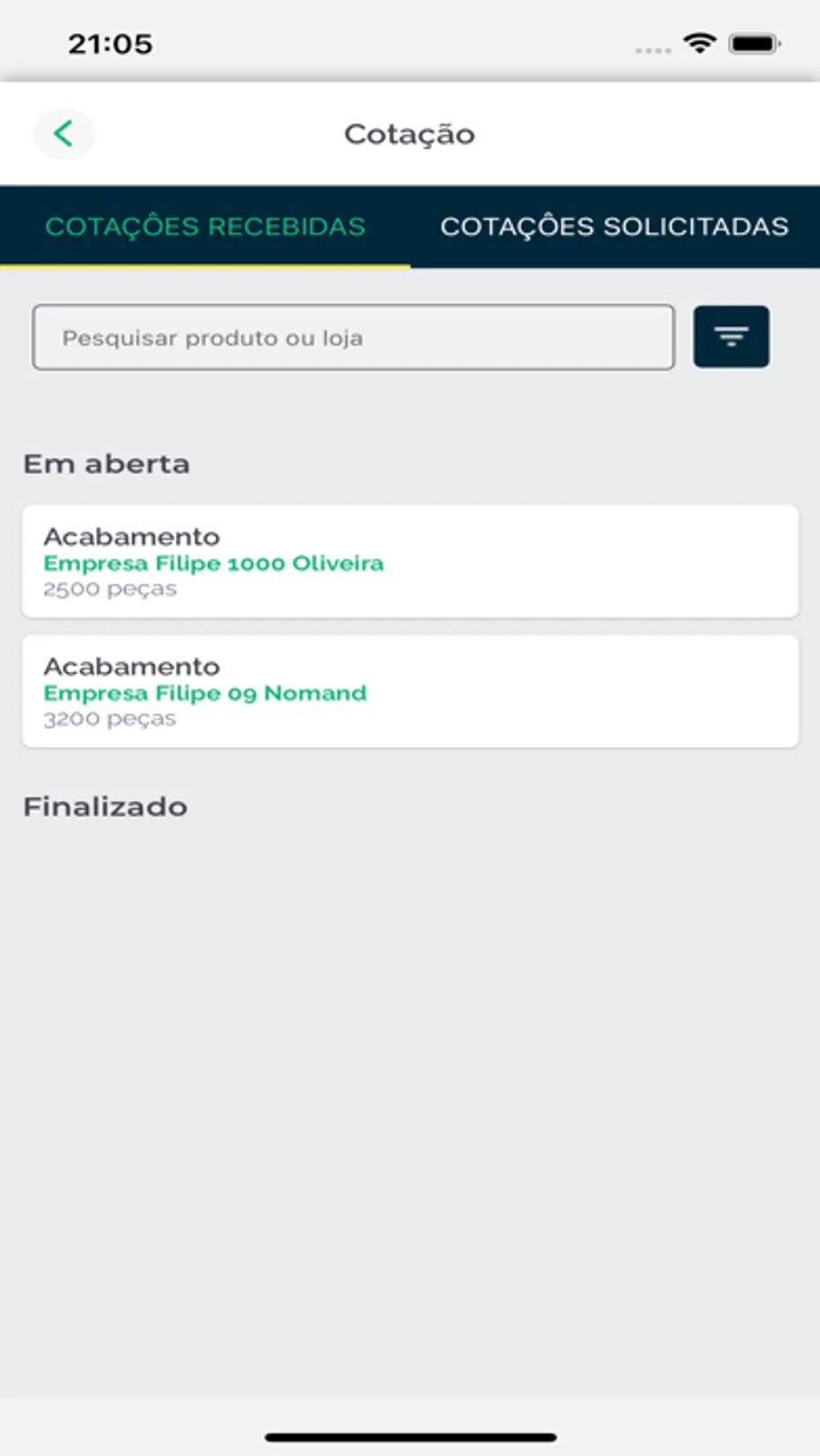Focus the Pesquisar produto ou loja field
820x1456 pixels.
(354, 338)
